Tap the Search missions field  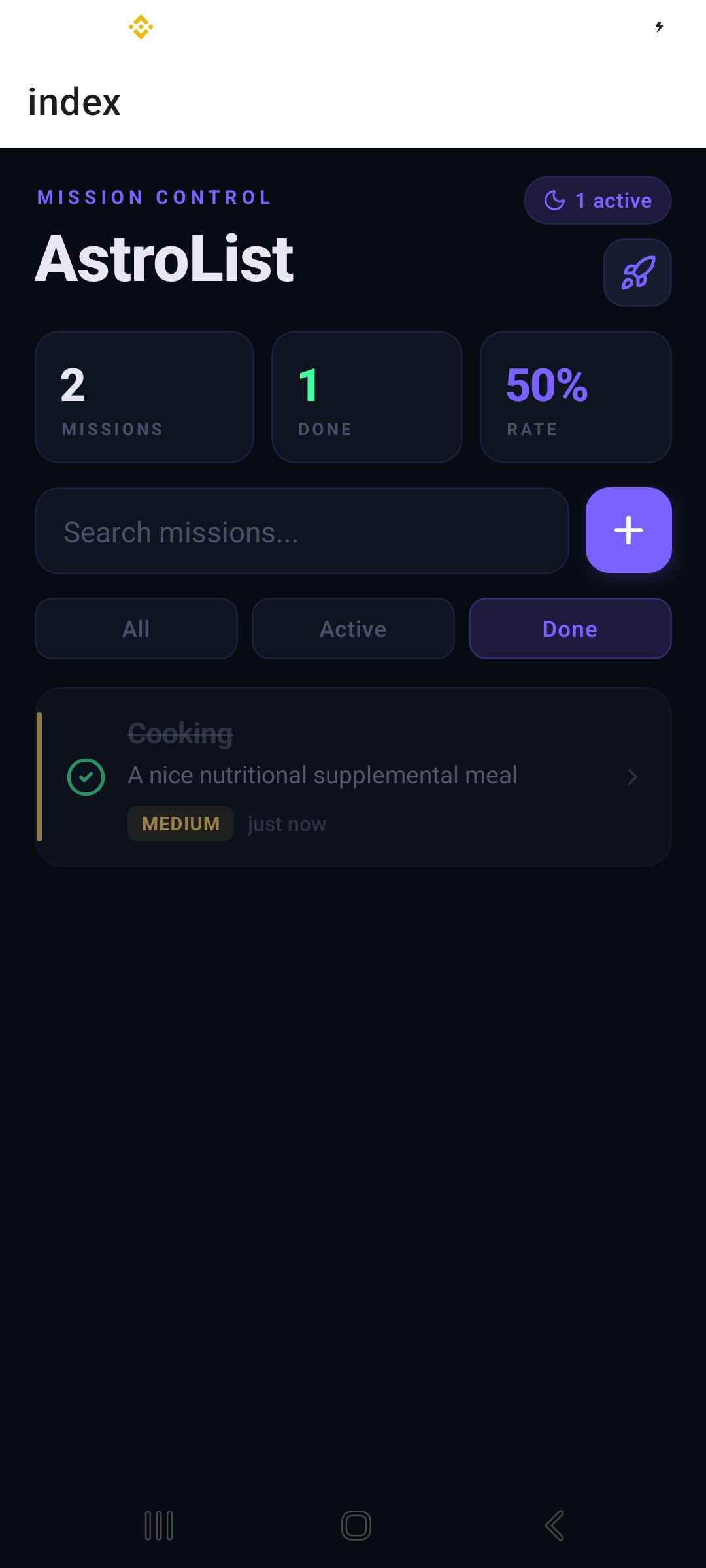(303, 531)
